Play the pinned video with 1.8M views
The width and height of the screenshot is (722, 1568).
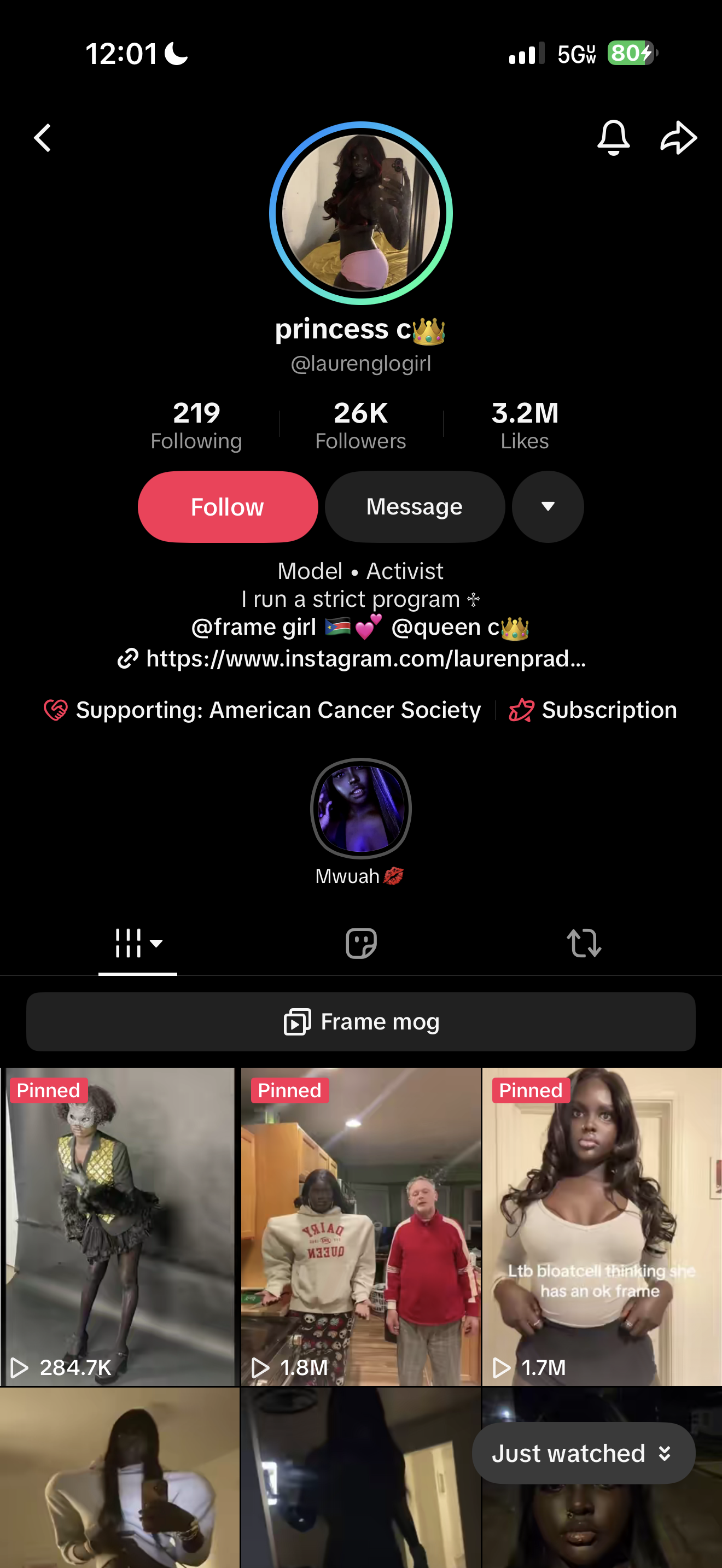tap(361, 1226)
